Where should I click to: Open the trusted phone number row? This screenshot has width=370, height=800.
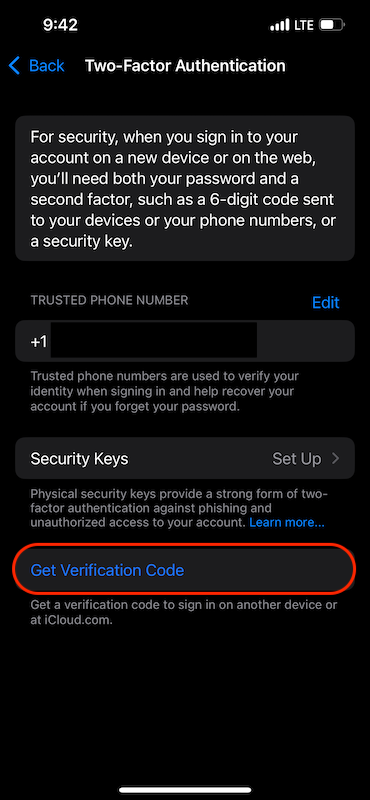click(185, 341)
